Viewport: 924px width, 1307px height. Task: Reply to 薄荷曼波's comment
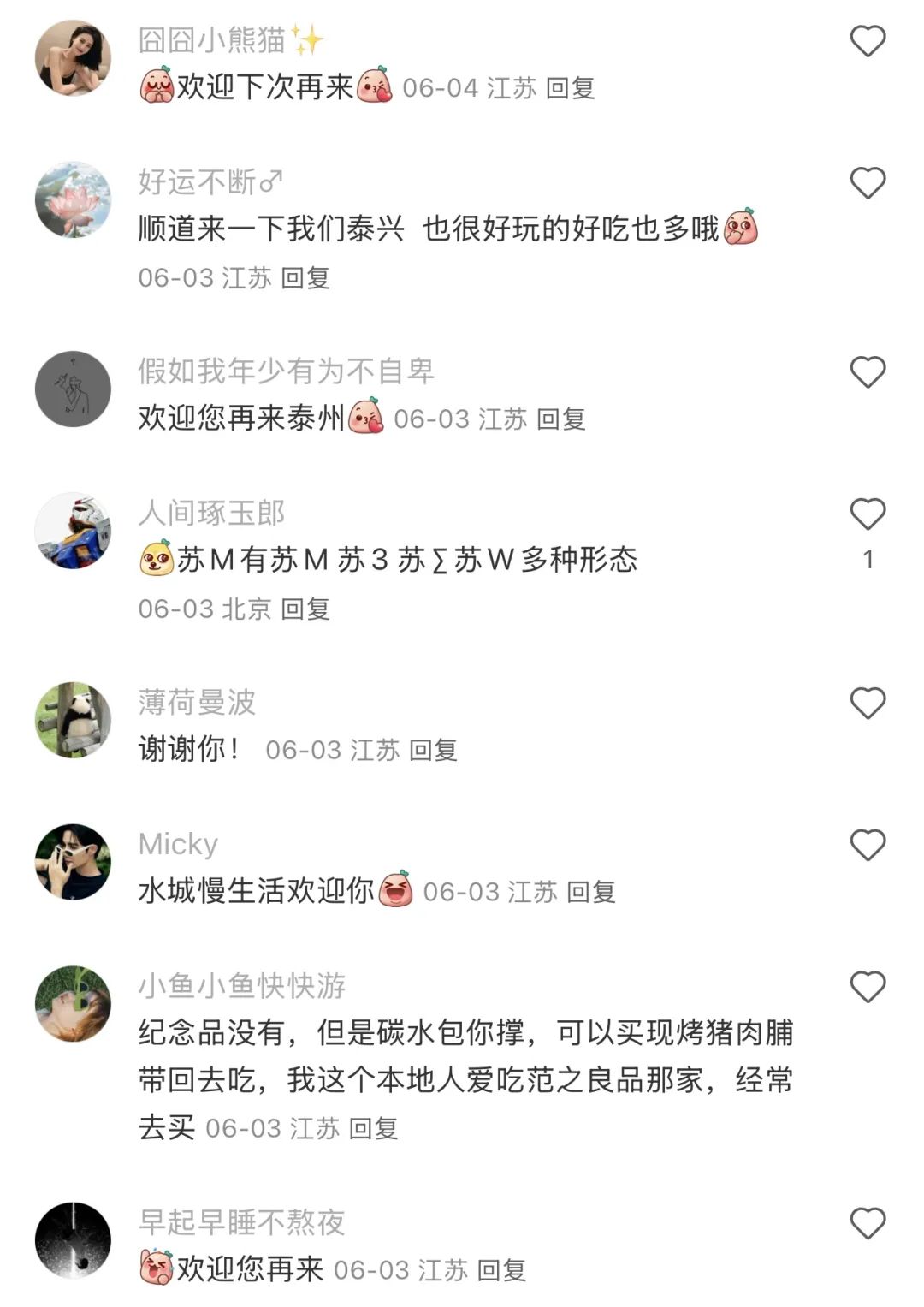pyautogui.click(x=433, y=751)
